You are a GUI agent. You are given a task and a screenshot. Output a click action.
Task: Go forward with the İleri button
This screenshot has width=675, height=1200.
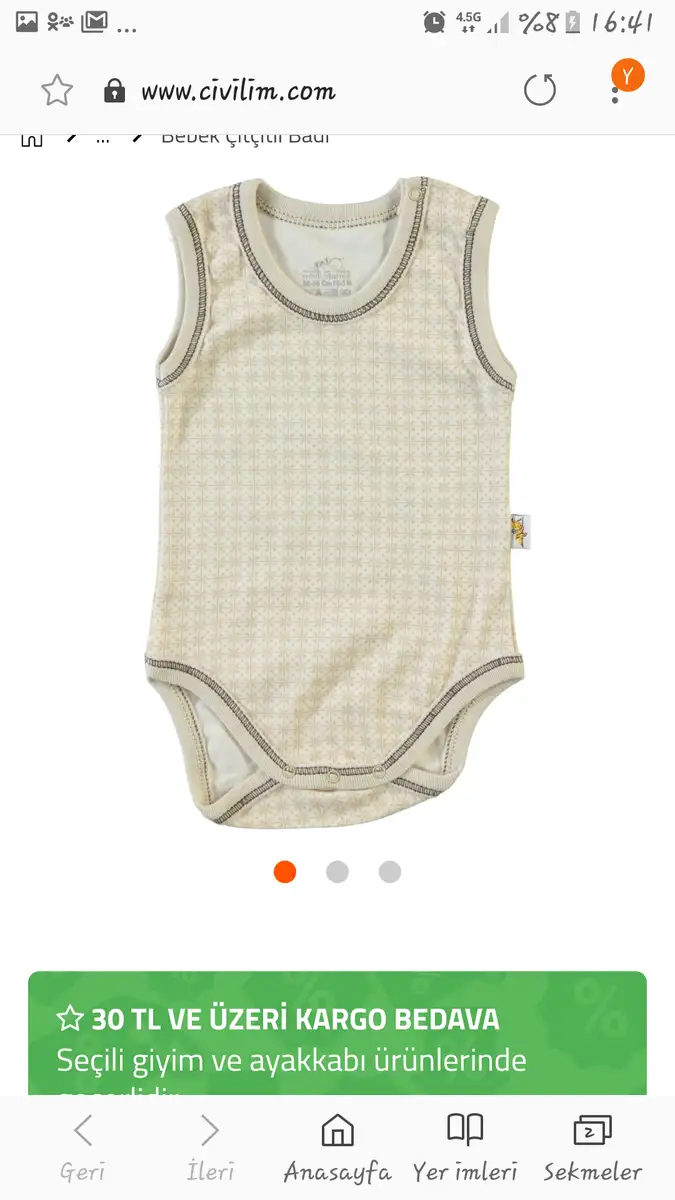(210, 1147)
